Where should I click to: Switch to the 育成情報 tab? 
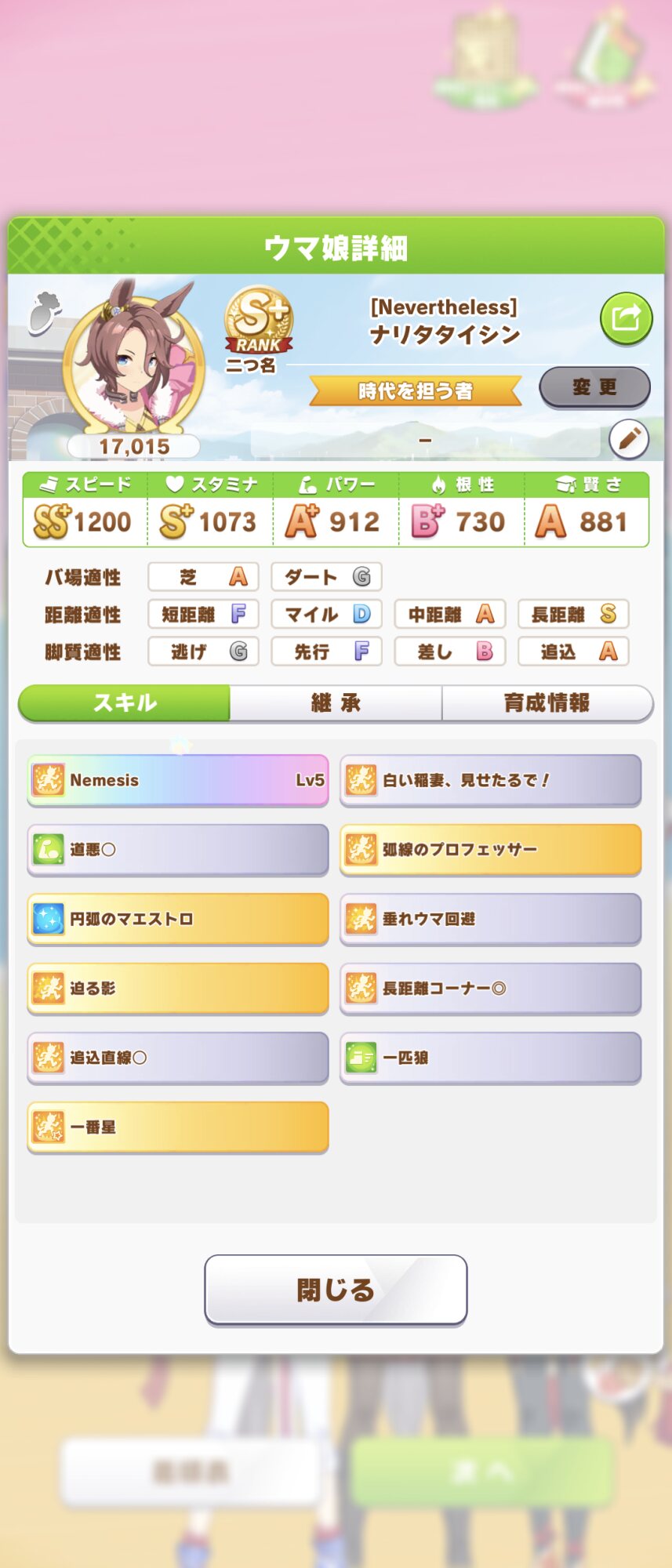[547, 702]
